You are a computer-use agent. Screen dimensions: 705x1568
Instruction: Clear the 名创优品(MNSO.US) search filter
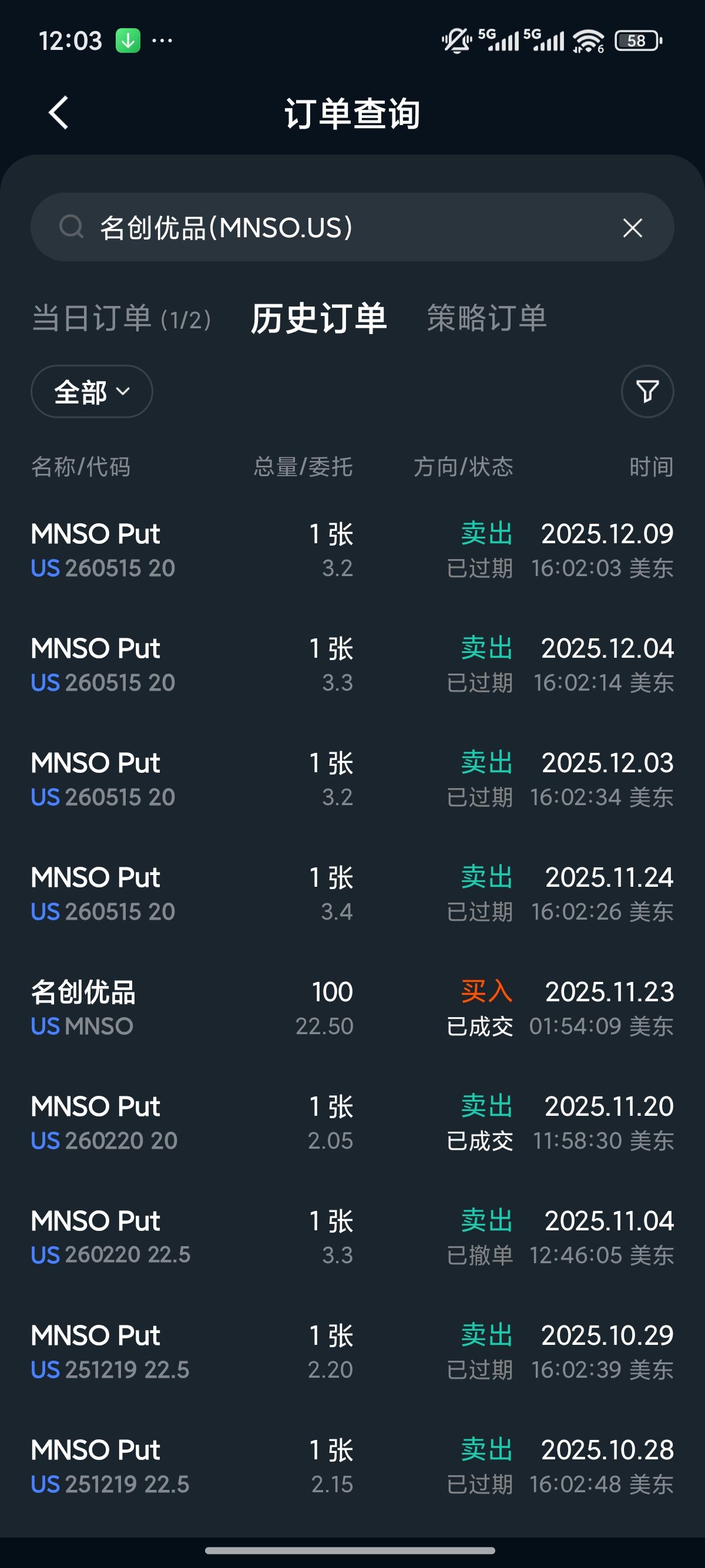pyautogui.click(x=633, y=228)
